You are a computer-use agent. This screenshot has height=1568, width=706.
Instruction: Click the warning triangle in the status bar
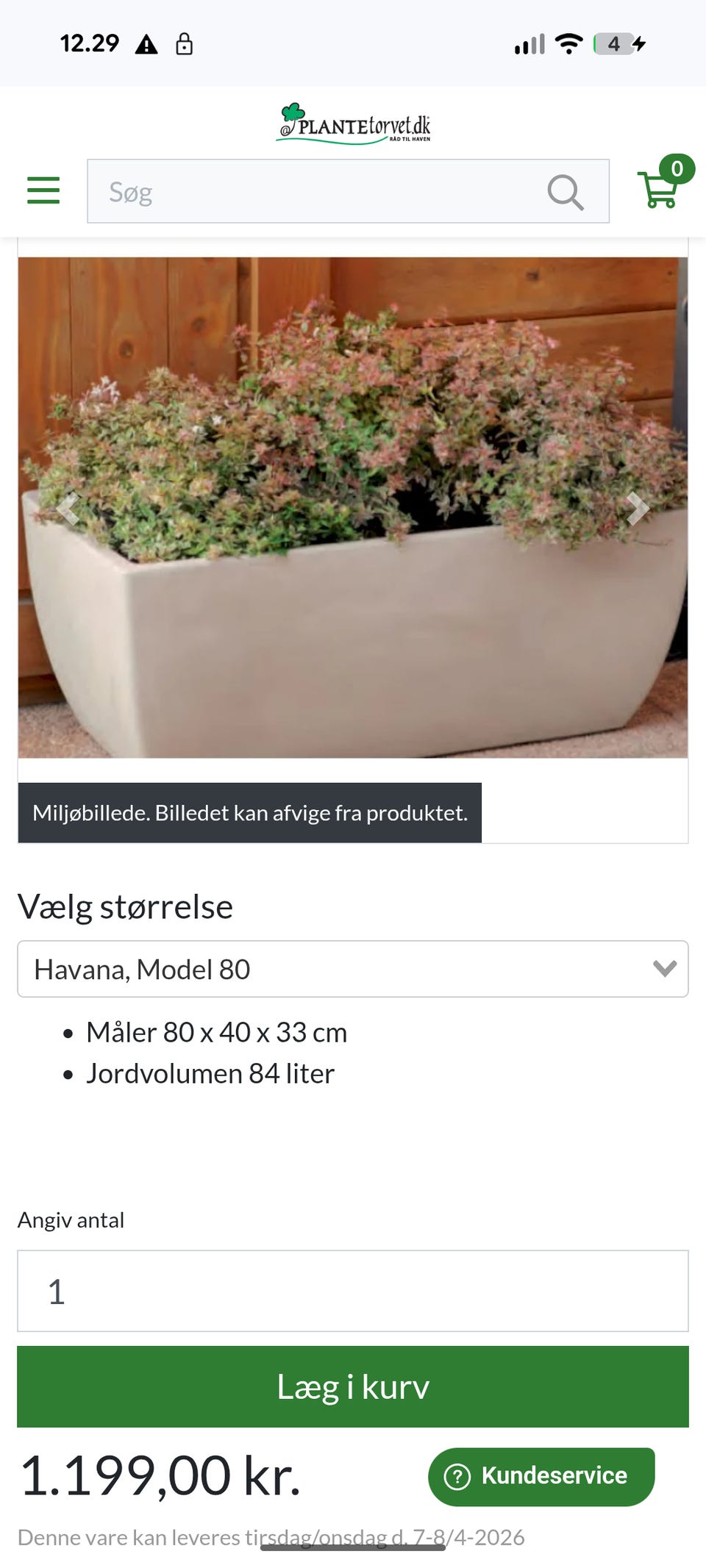pos(146,43)
